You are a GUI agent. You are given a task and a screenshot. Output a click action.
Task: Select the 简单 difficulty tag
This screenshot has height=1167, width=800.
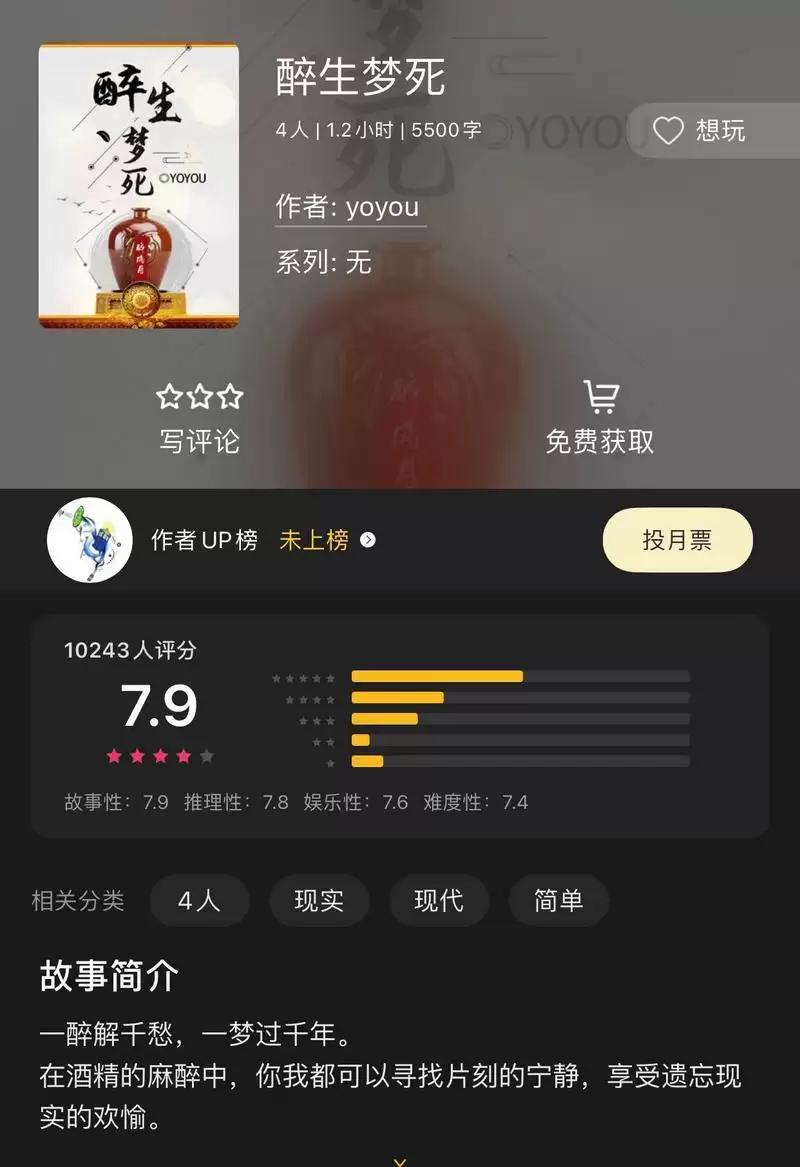tap(558, 901)
